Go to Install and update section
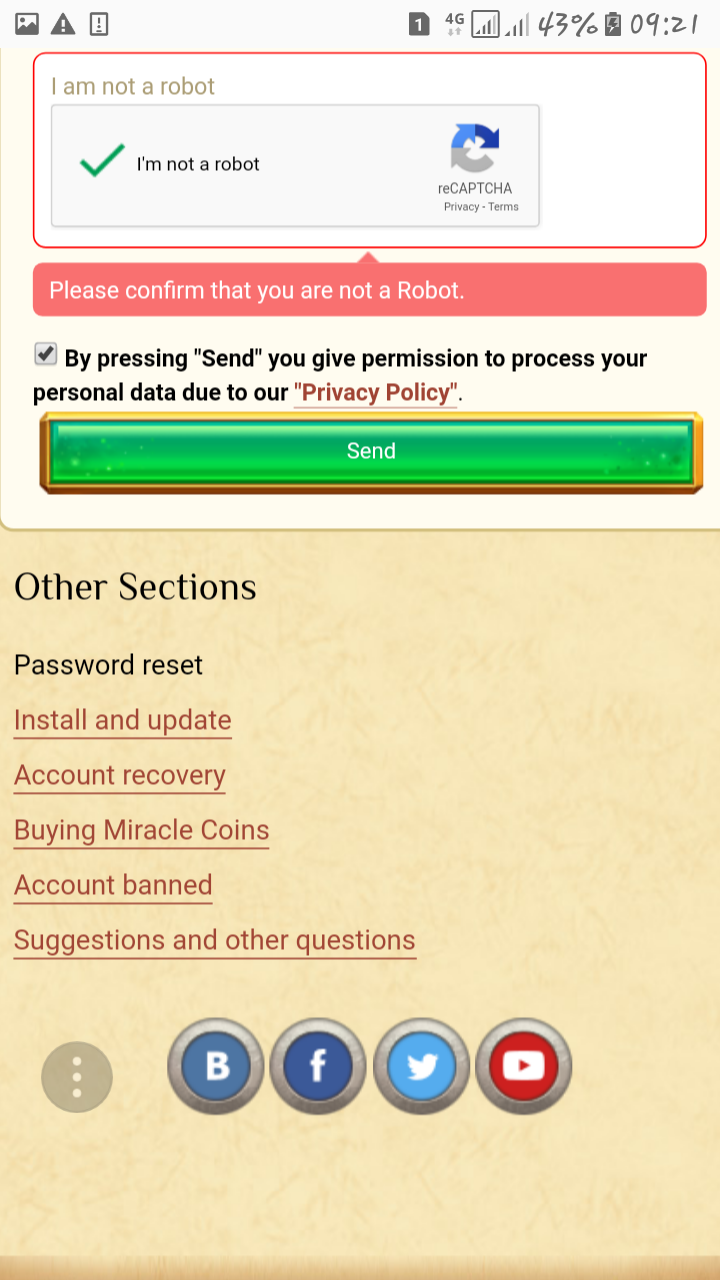The width and height of the screenshot is (720, 1280). tap(123, 721)
